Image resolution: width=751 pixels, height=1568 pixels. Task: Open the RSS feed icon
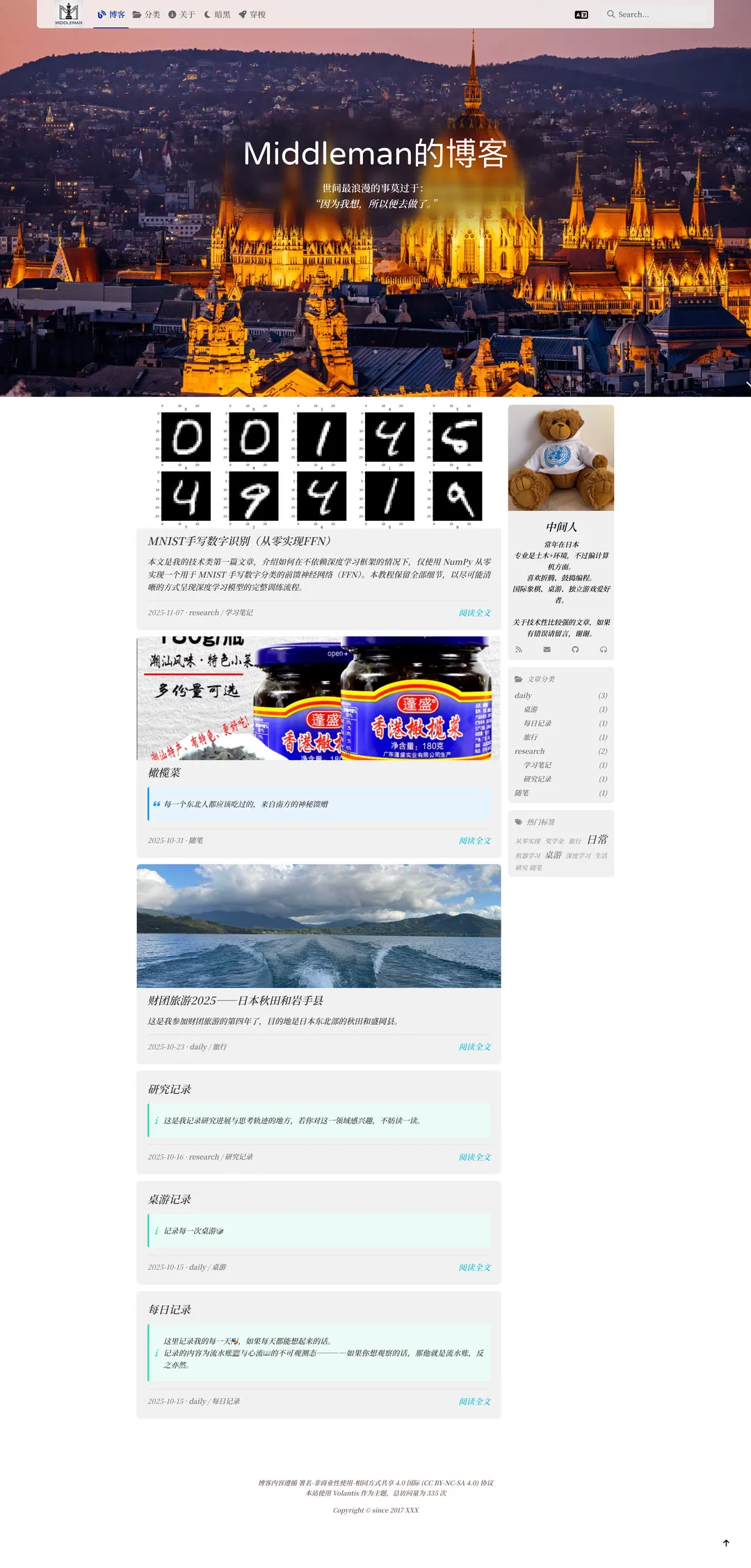point(519,649)
